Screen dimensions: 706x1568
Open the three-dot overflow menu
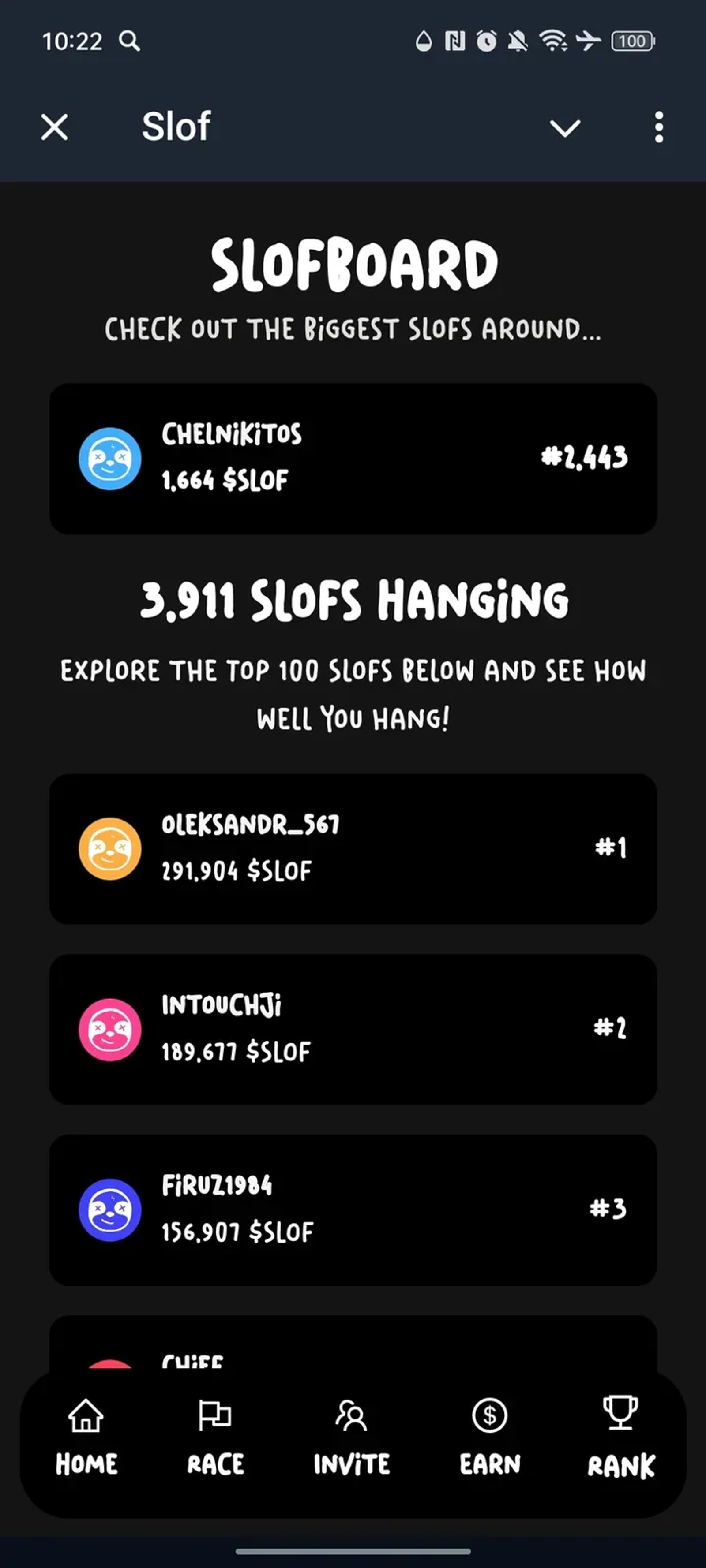658,127
